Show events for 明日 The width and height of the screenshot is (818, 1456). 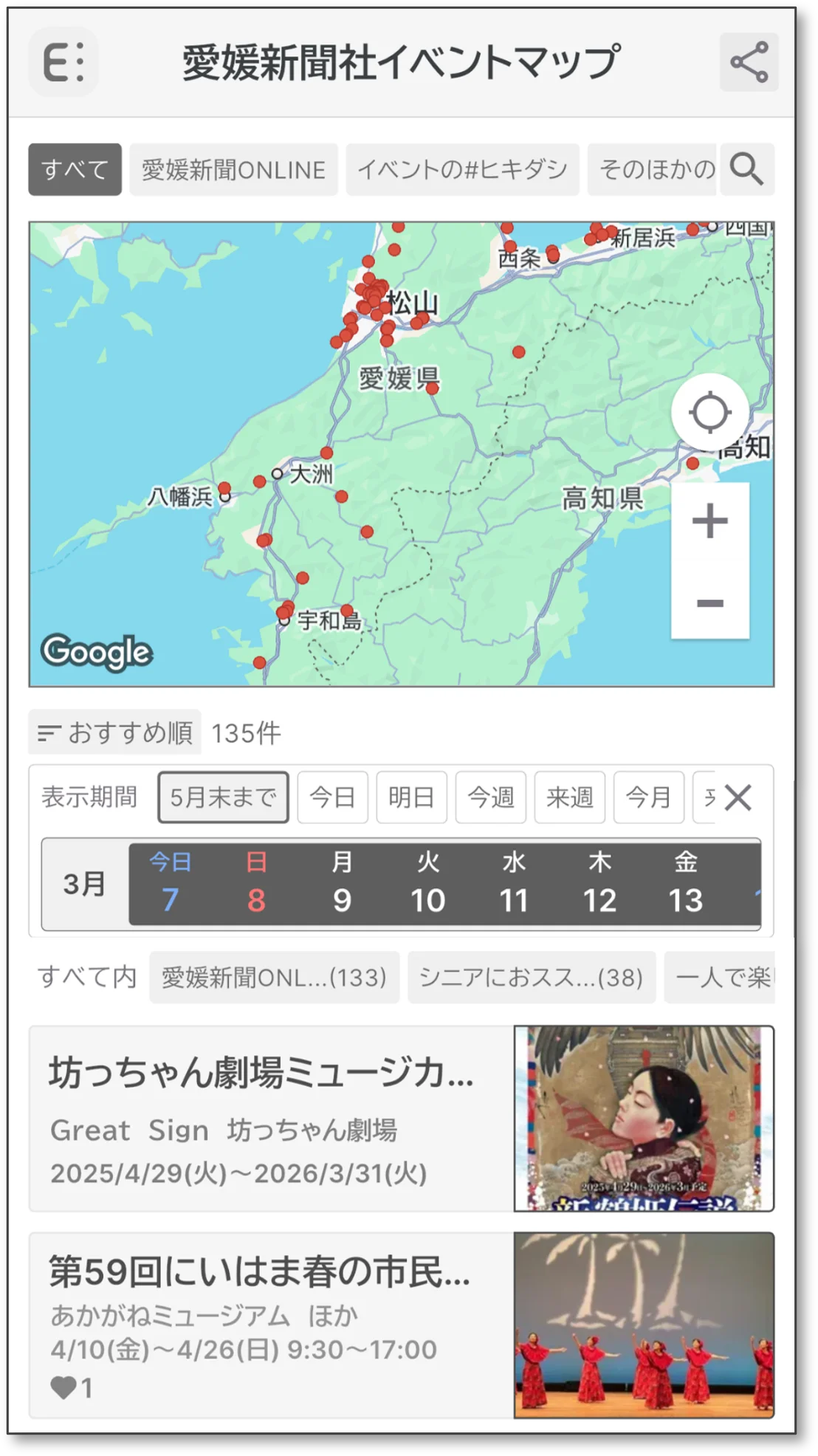point(411,797)
